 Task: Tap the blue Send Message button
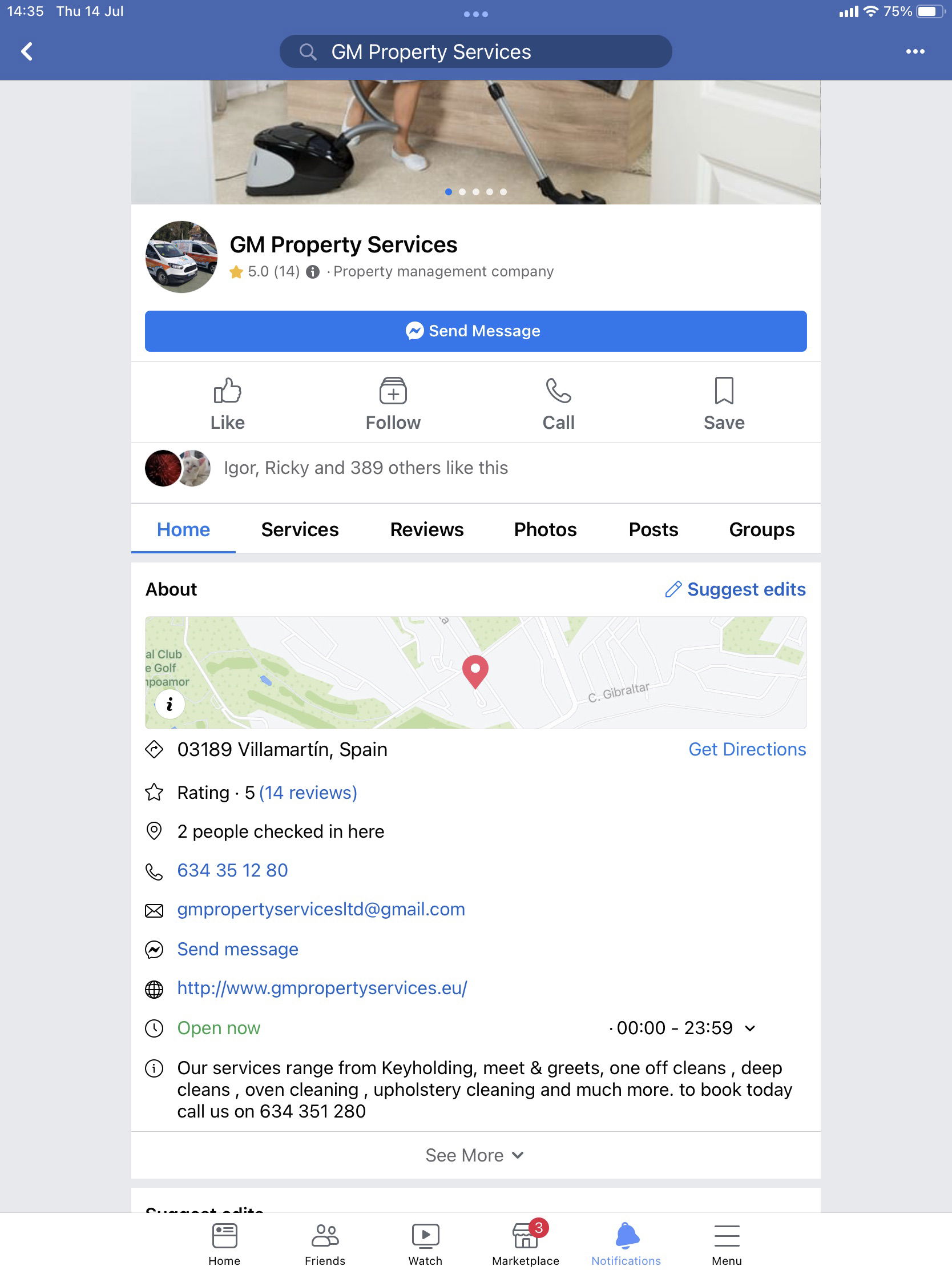pos(475,331)
